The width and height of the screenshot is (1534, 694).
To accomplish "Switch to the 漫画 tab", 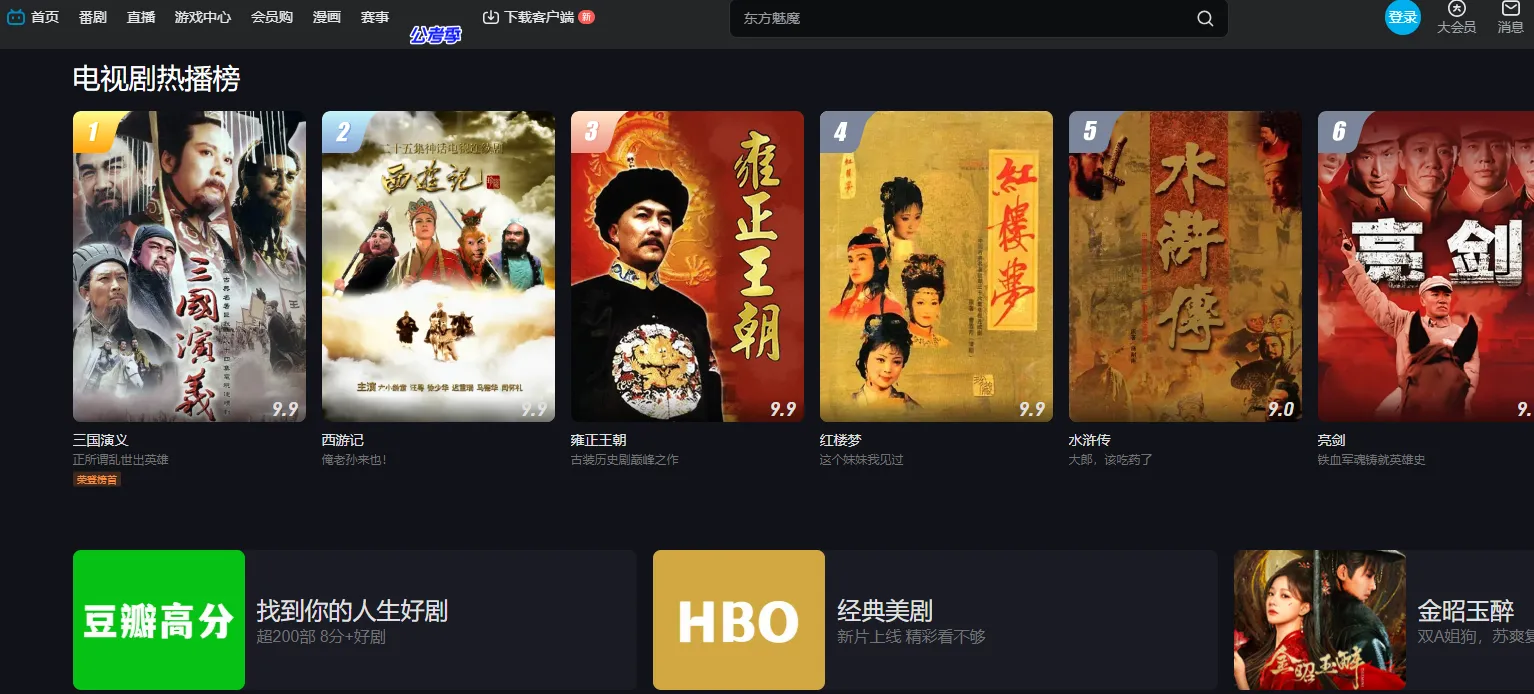I will (x=327, y=17).
